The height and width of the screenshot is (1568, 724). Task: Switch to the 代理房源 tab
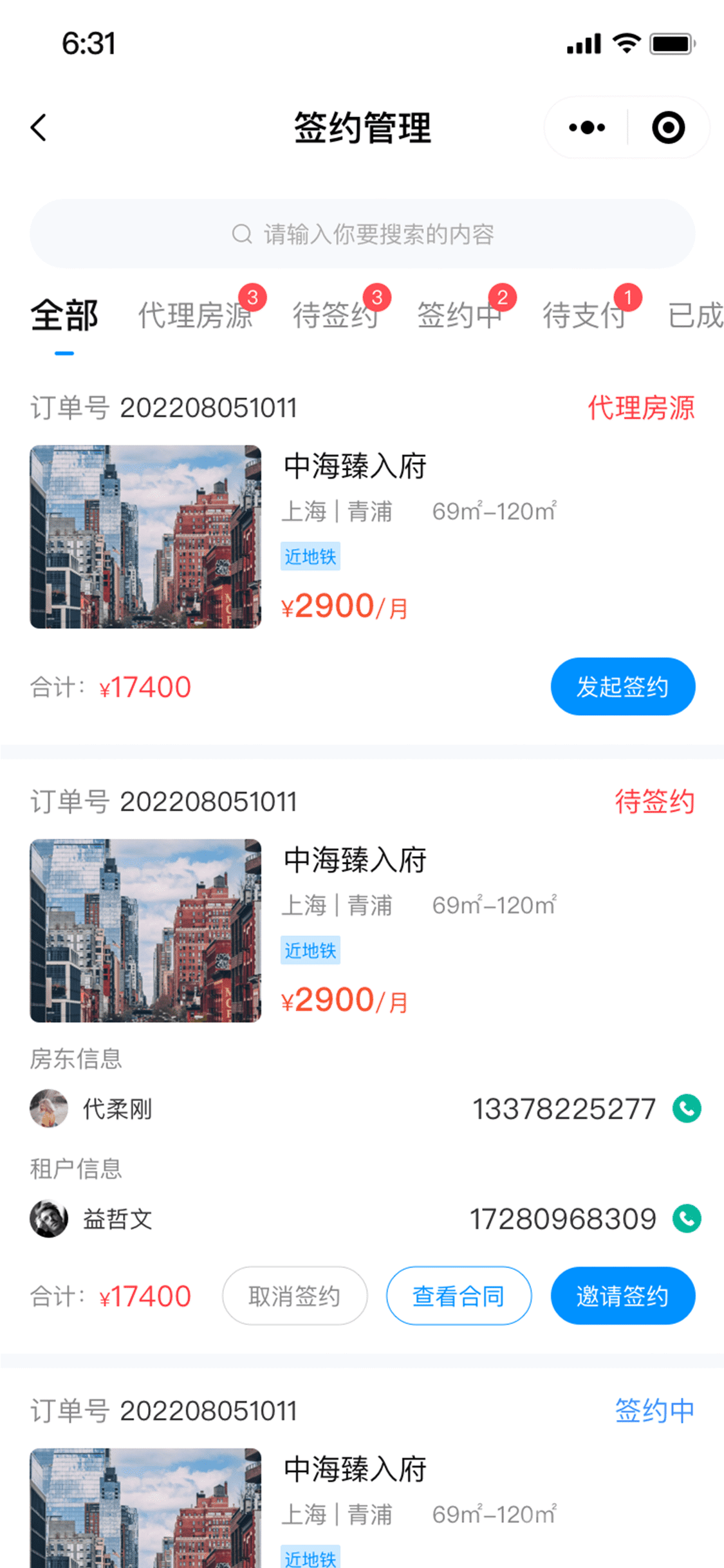point(196,315)
